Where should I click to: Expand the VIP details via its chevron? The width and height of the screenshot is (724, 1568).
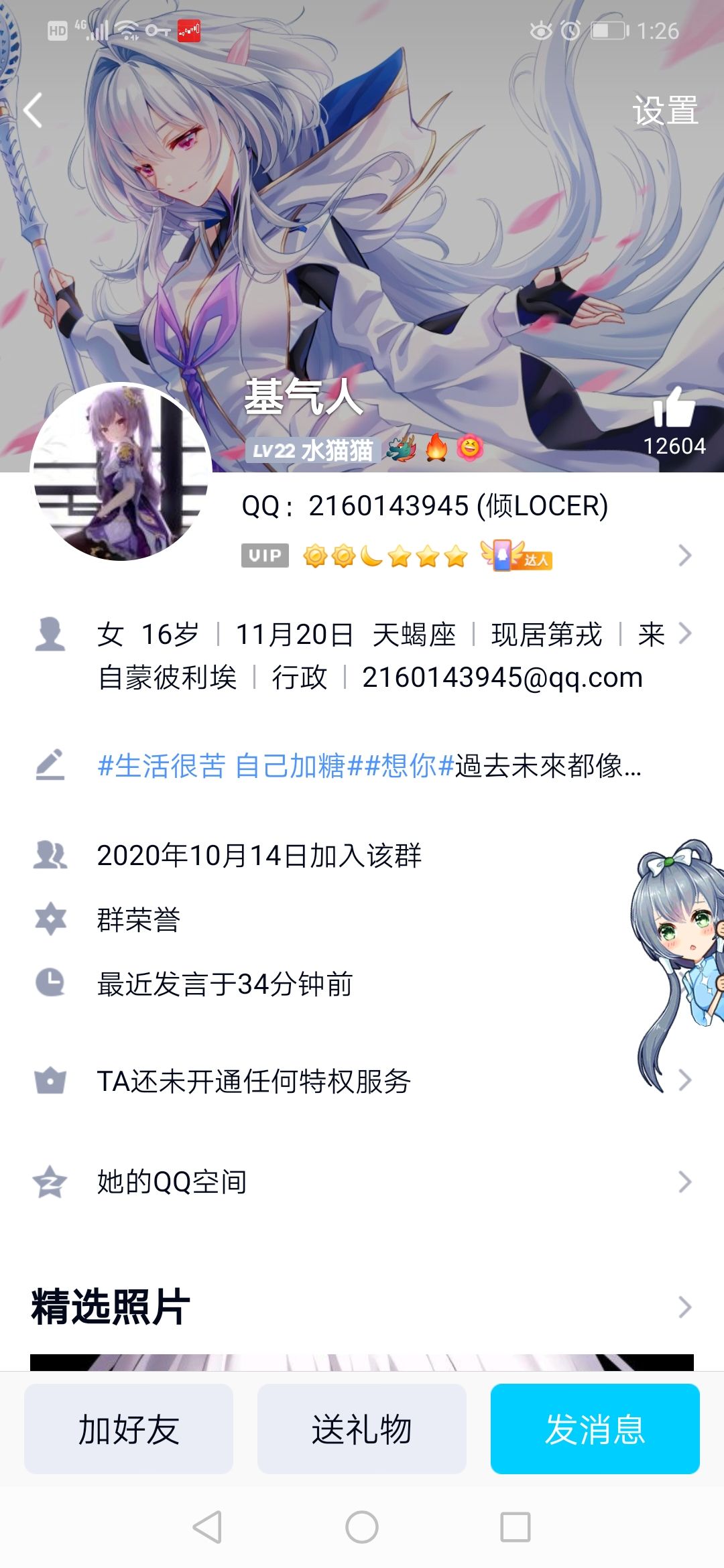[x=684, y=555]
